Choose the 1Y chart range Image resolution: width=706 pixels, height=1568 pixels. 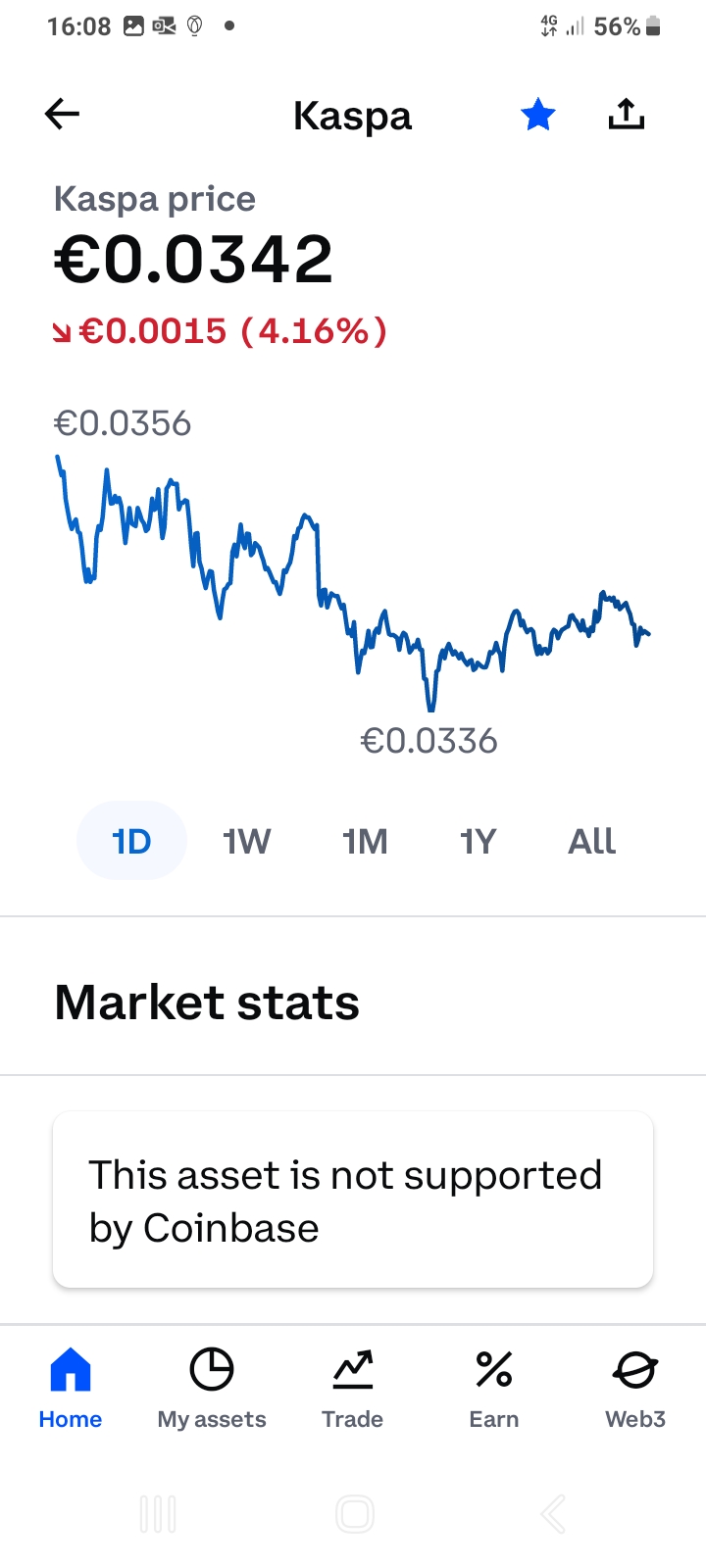coord(479,841)
